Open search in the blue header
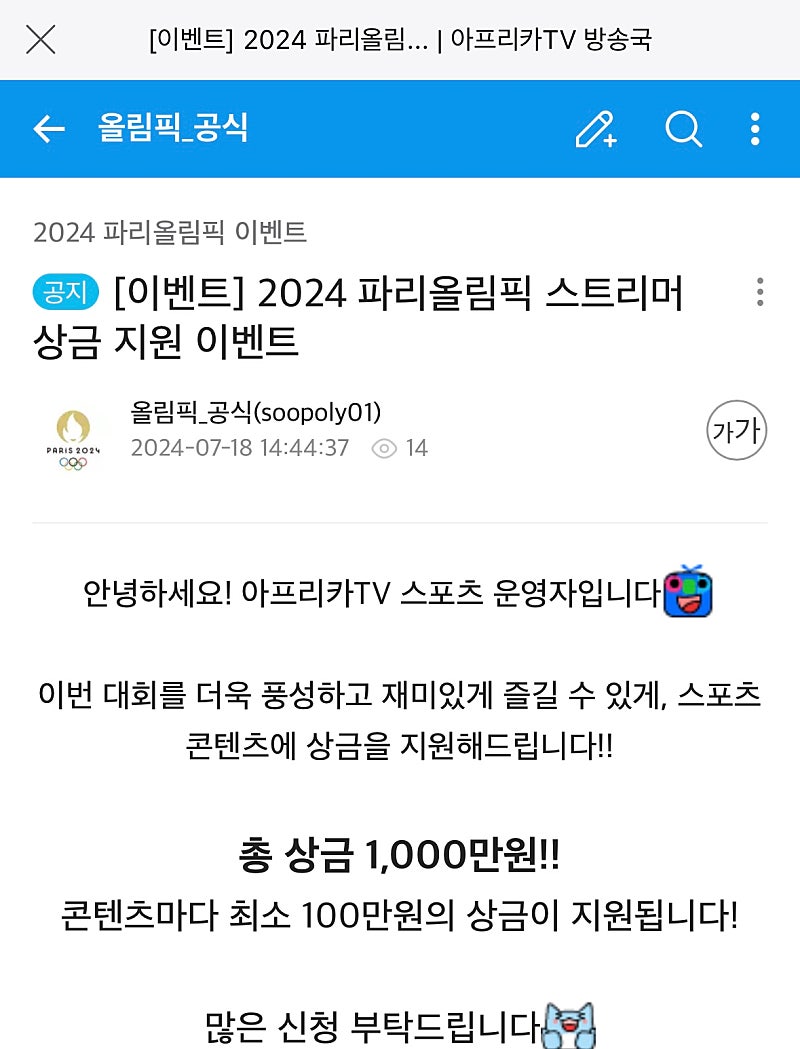Screen dimensions: 800x1049 pyautogui.click(x=684, y=129)
